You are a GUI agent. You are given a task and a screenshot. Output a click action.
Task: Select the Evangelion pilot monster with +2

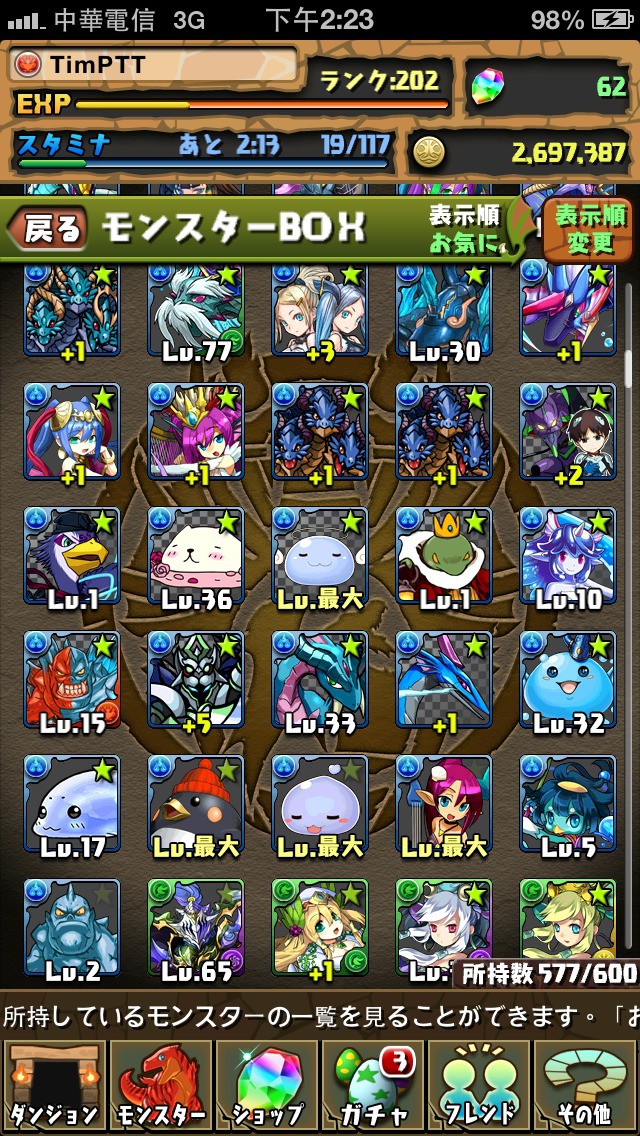(x=568, y=432)
